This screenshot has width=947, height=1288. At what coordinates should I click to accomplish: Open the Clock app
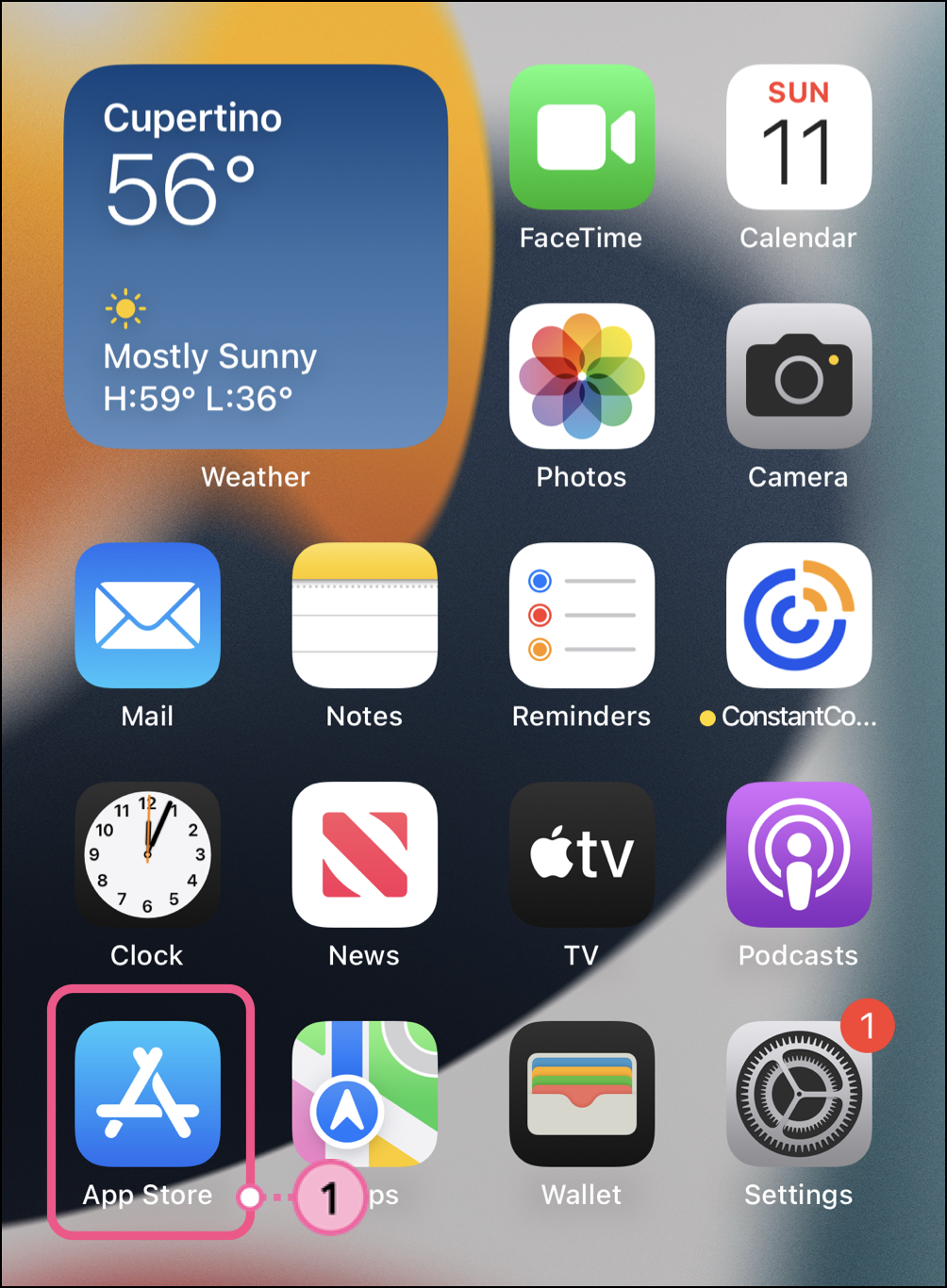click(x=147, y=854)
